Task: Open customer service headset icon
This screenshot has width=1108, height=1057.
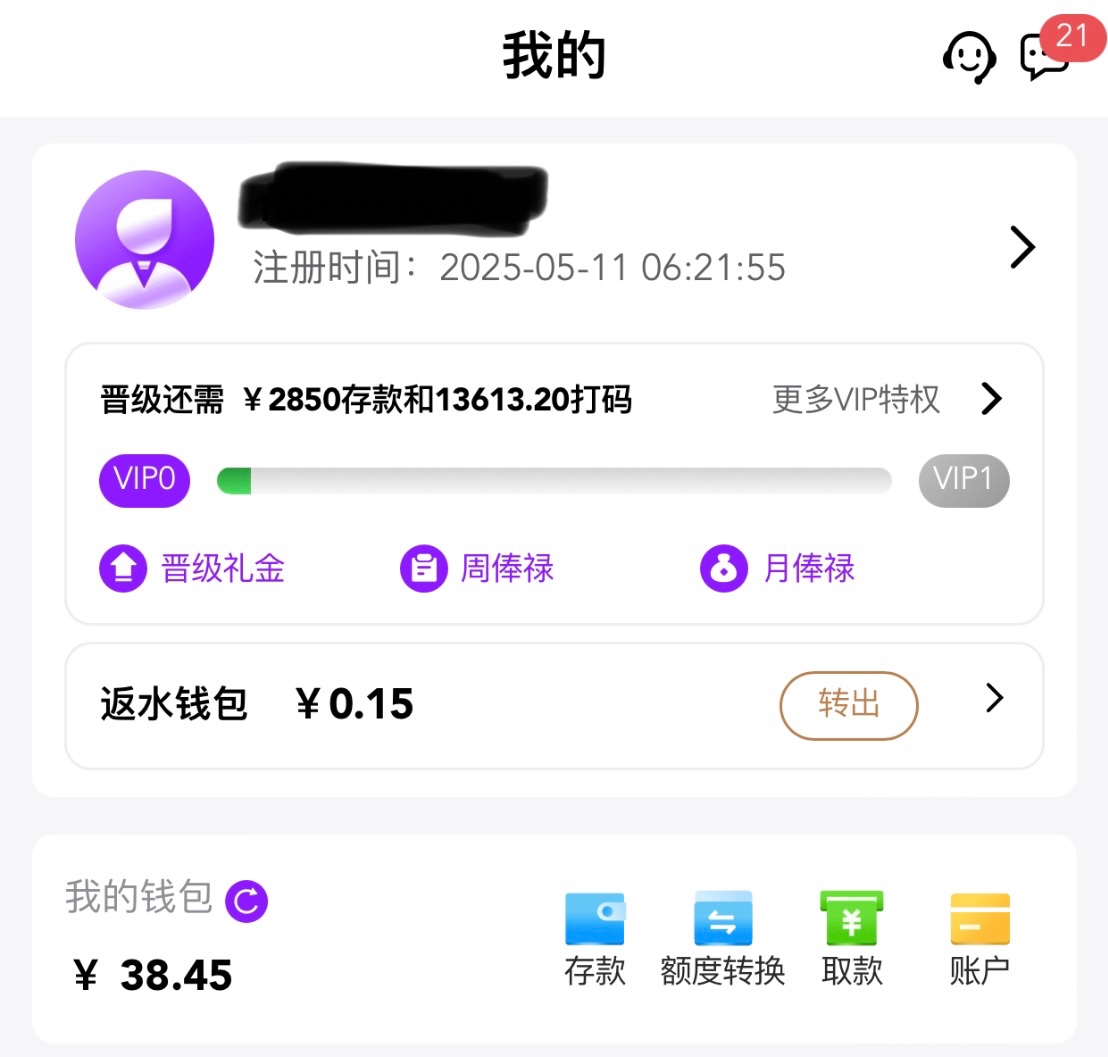Action: pyautogui.click(x=968, y=58)
